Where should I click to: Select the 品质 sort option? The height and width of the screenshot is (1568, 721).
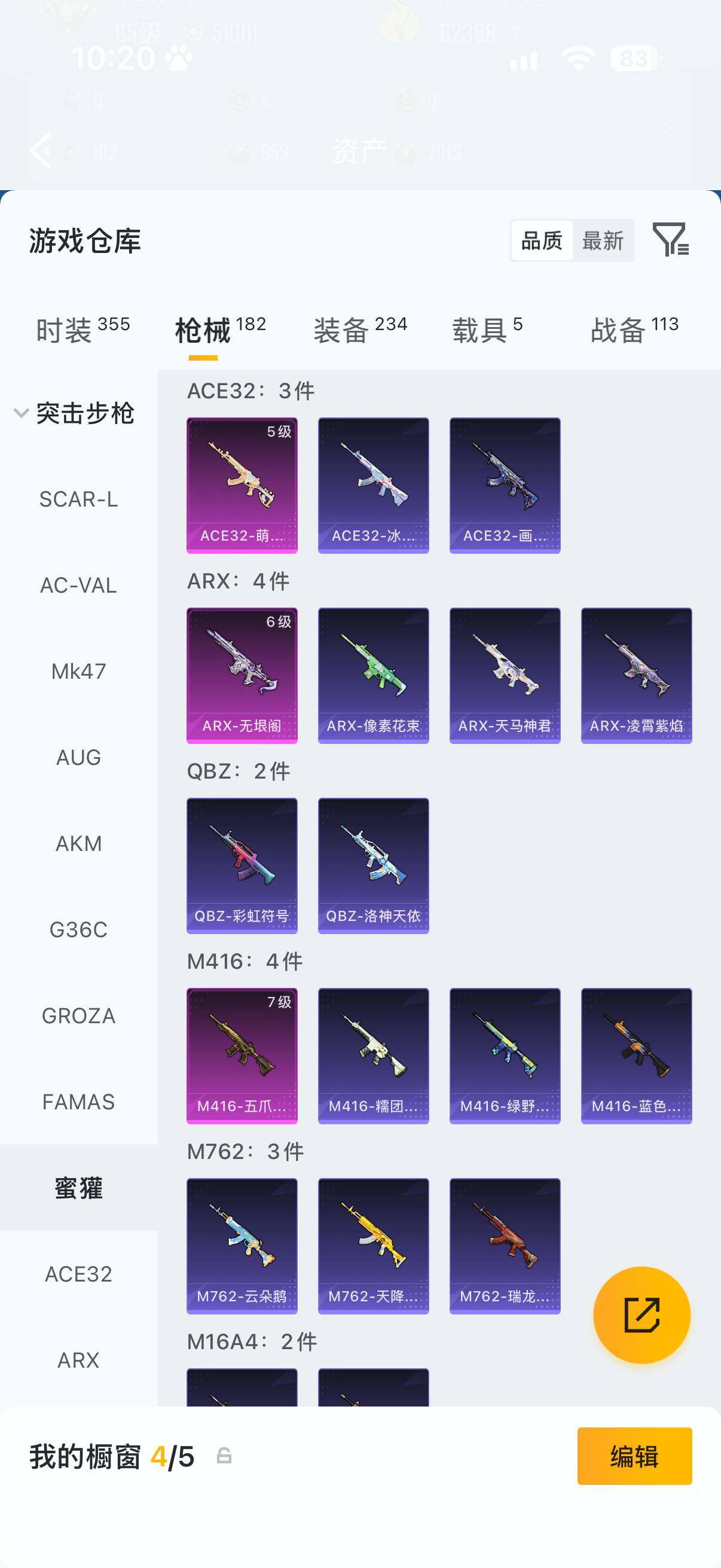542,240
